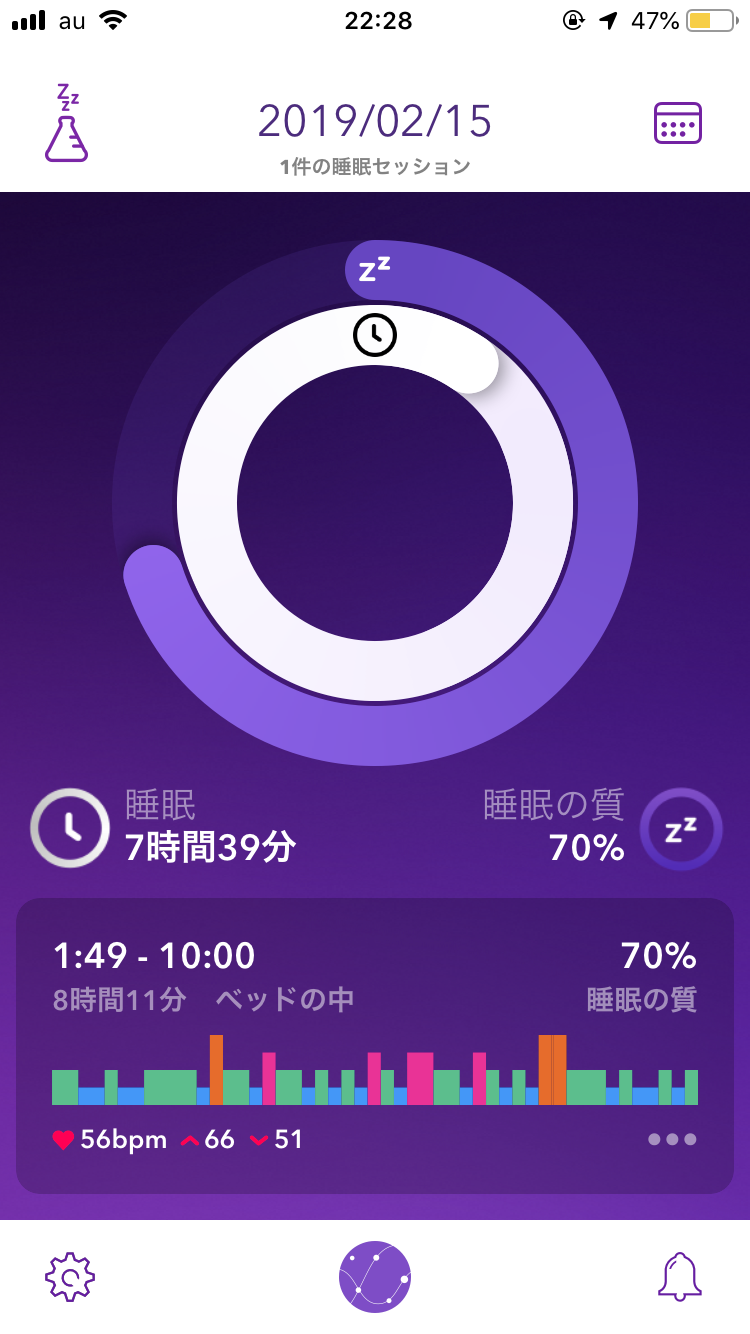Tap the sleep duration clock icon
Screen dimensions: 750x1334
click(70, 828)
